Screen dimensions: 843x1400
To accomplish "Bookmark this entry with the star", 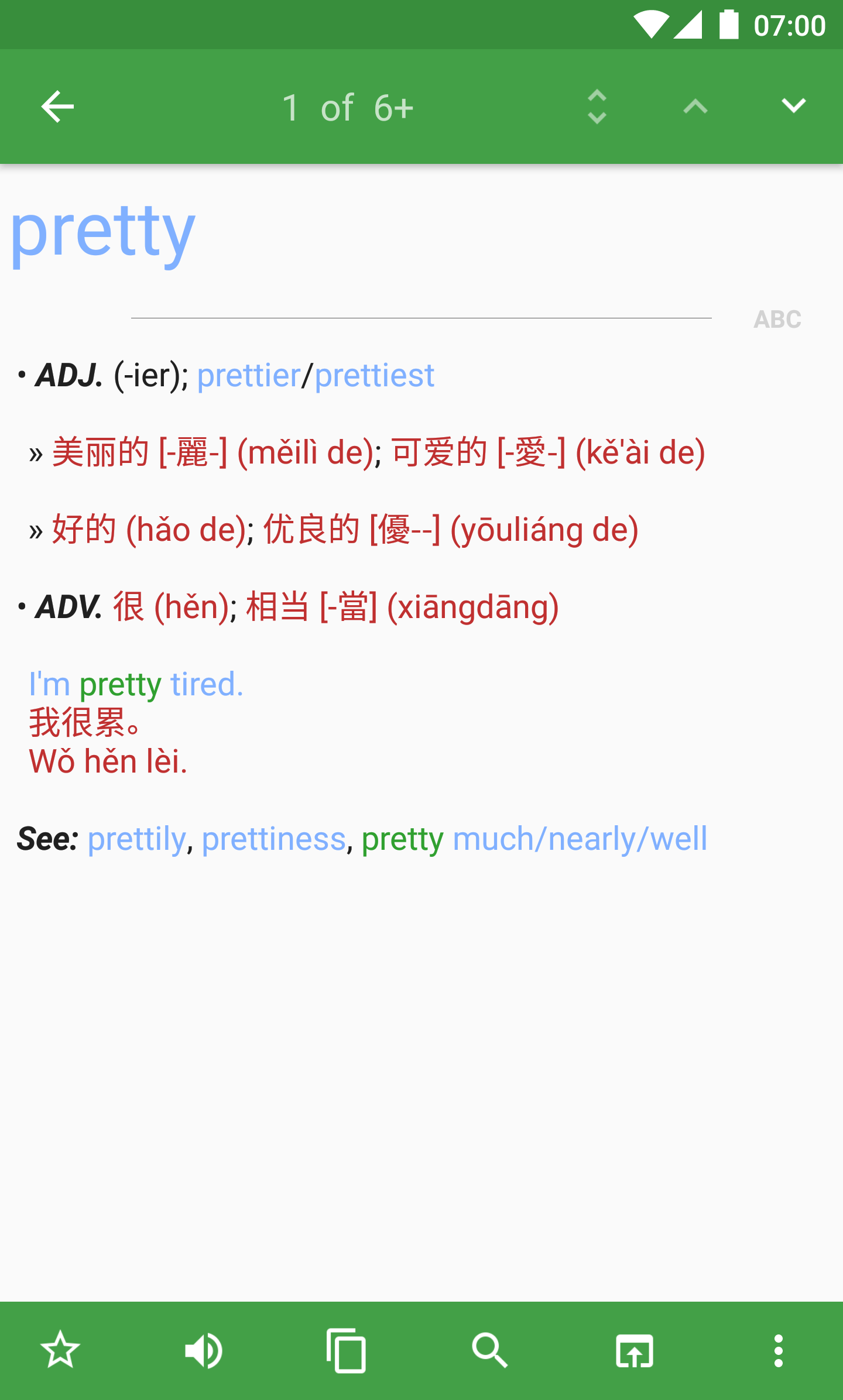I will point(60,1350).
